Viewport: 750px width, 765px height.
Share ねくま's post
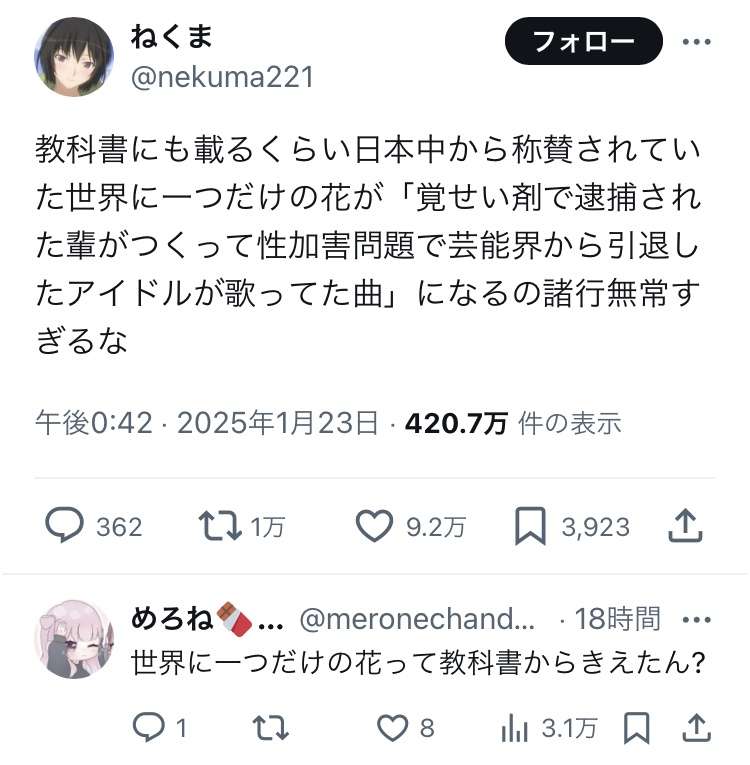pyautogui.click(x=683, y=525)
